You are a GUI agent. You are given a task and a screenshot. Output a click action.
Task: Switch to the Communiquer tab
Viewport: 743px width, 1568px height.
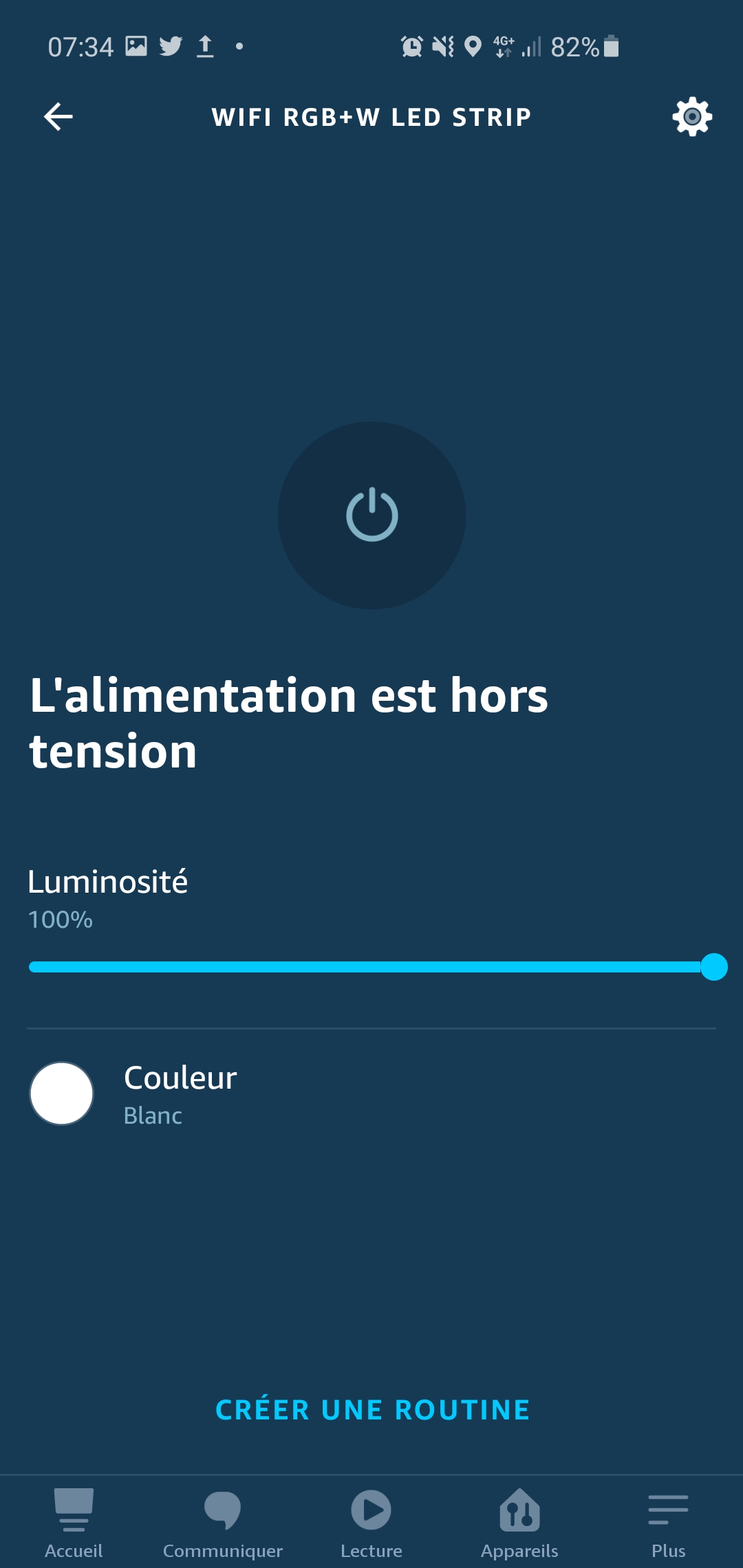tap(222, 1521)
